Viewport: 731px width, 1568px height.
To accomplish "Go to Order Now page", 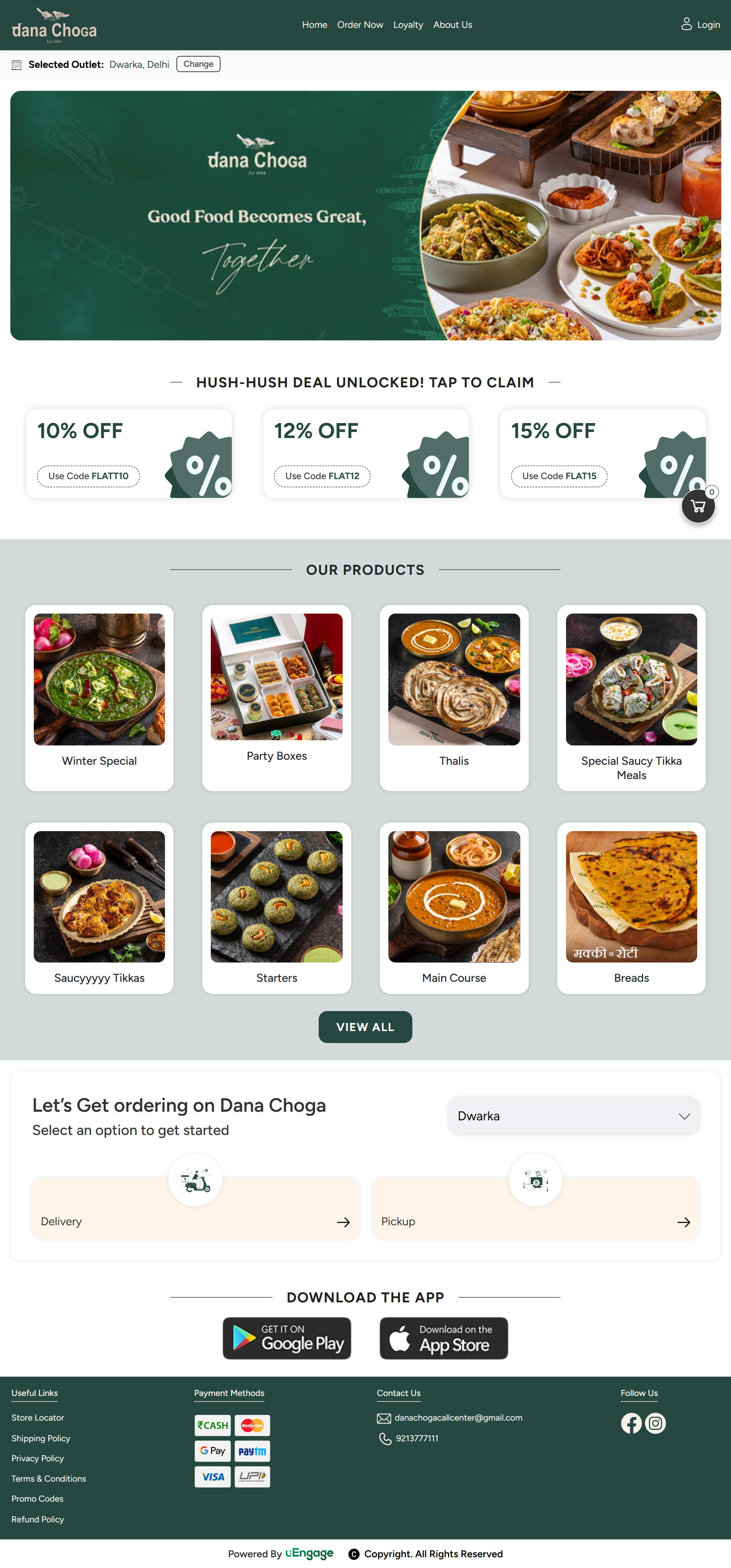I will click(360, 24).
